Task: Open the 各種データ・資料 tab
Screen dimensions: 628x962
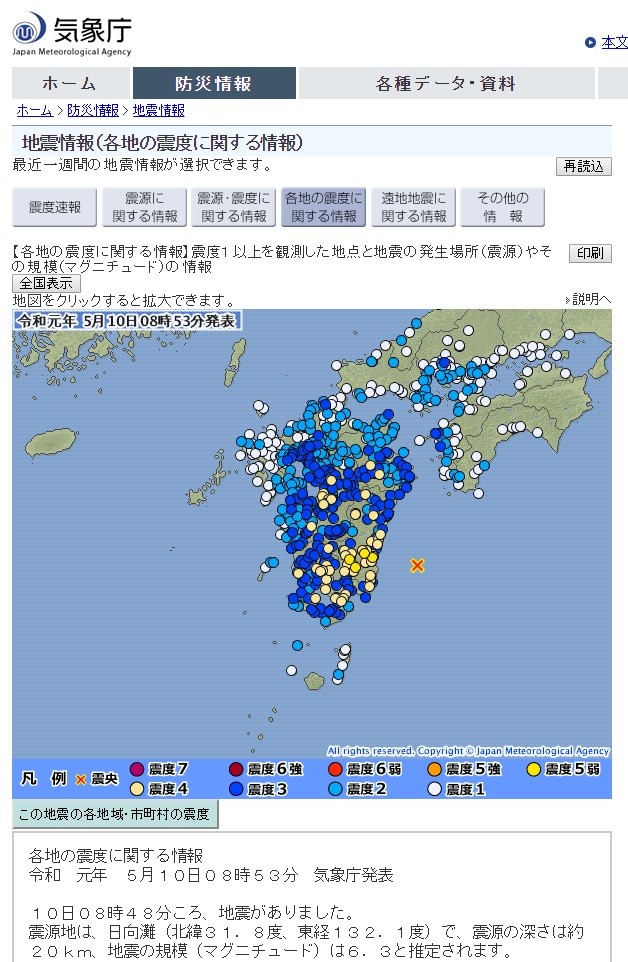Action: 446,83
